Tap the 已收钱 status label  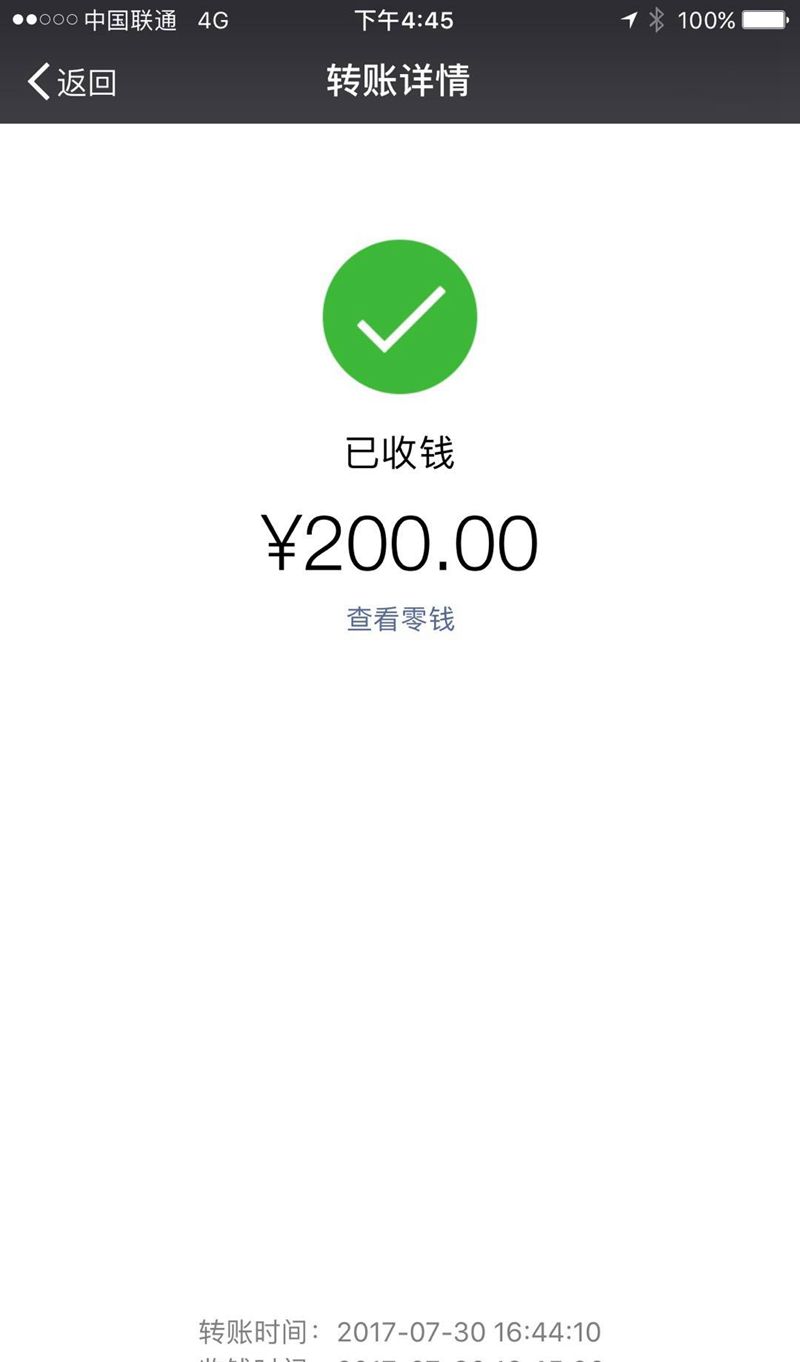400,450
